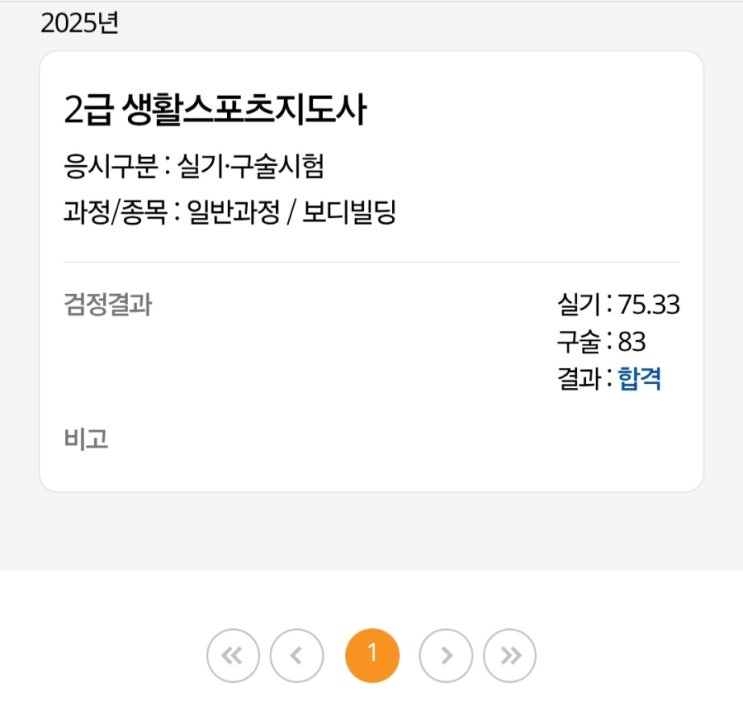The image size is (743, 720).
Task: Go to the previous results page
Action: 297,656
